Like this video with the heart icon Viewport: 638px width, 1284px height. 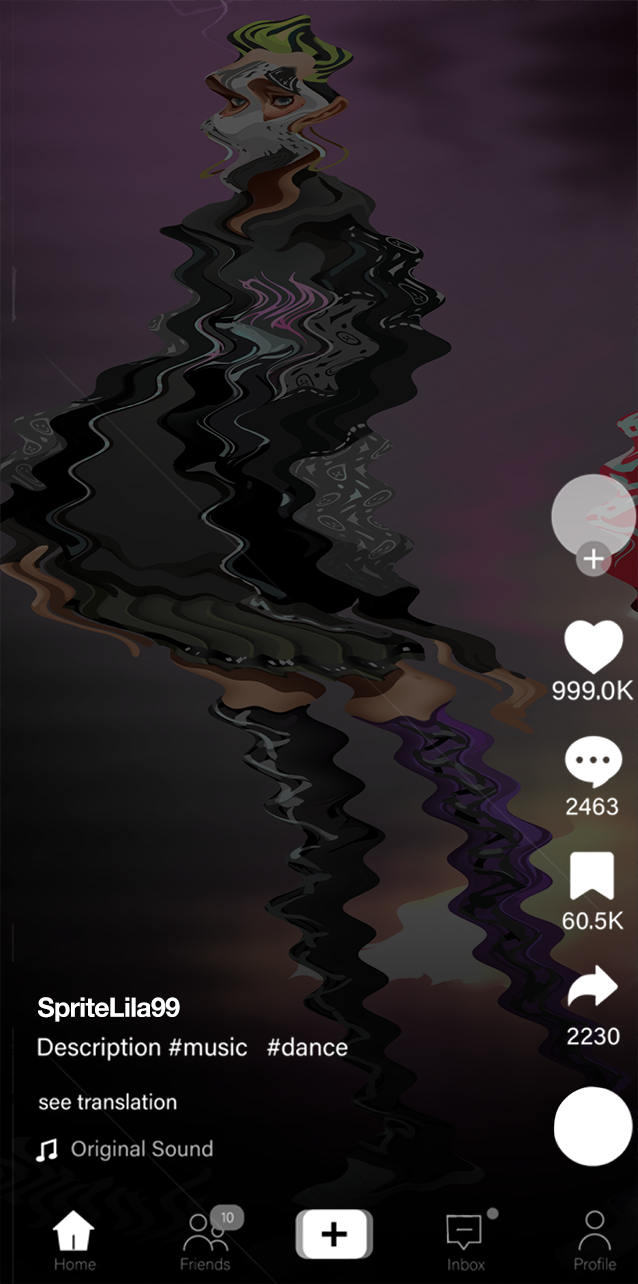[593, 646]
